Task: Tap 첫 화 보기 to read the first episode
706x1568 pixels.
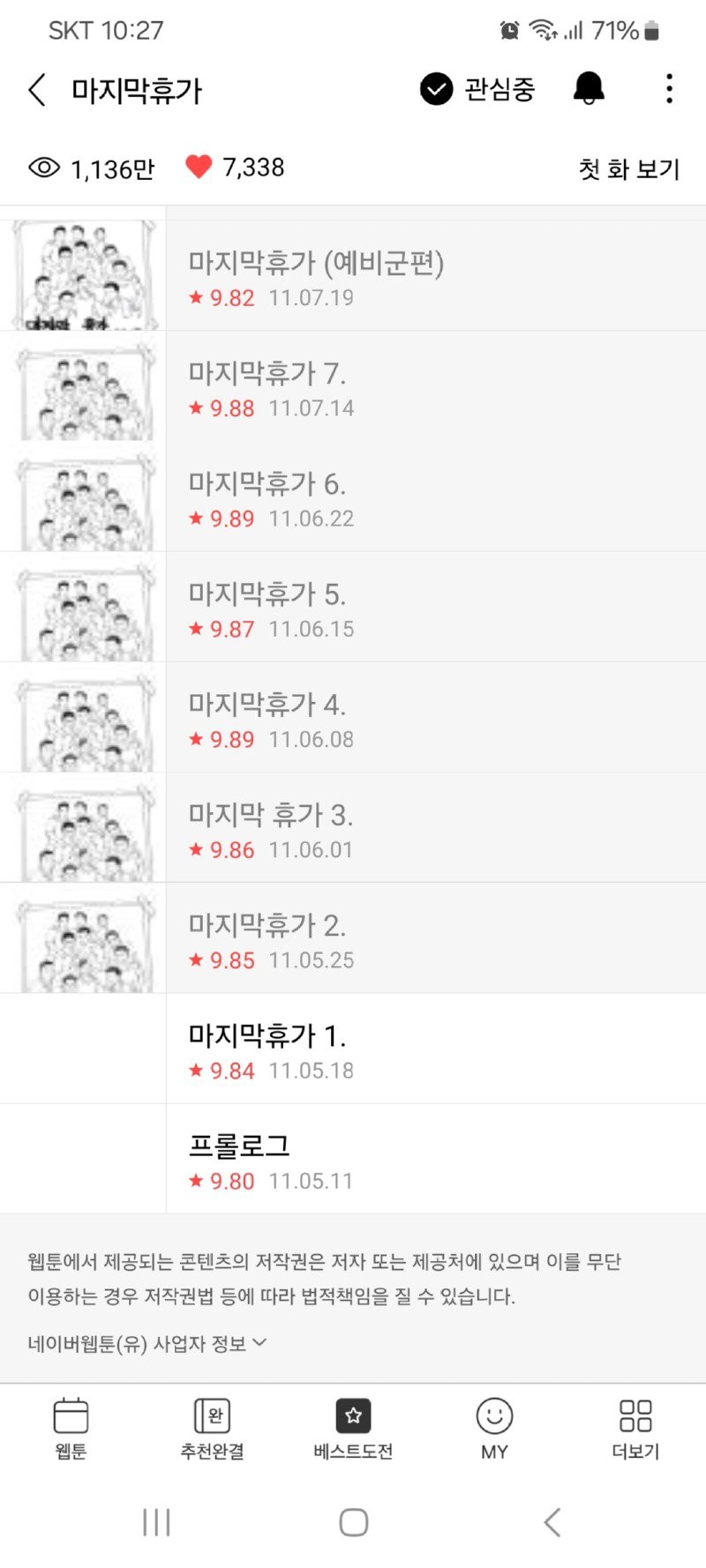Action: 628,168
